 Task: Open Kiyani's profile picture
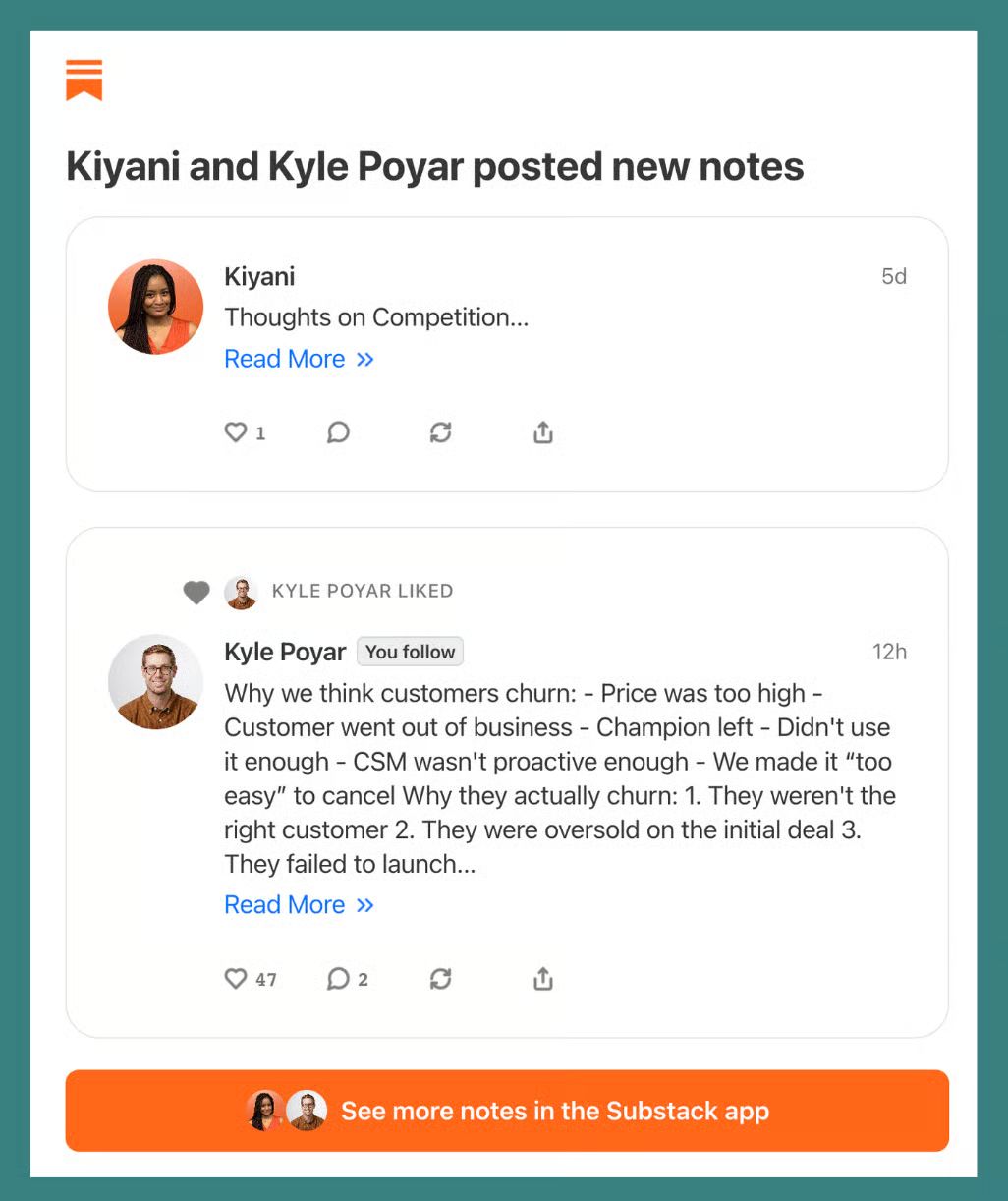155,307
